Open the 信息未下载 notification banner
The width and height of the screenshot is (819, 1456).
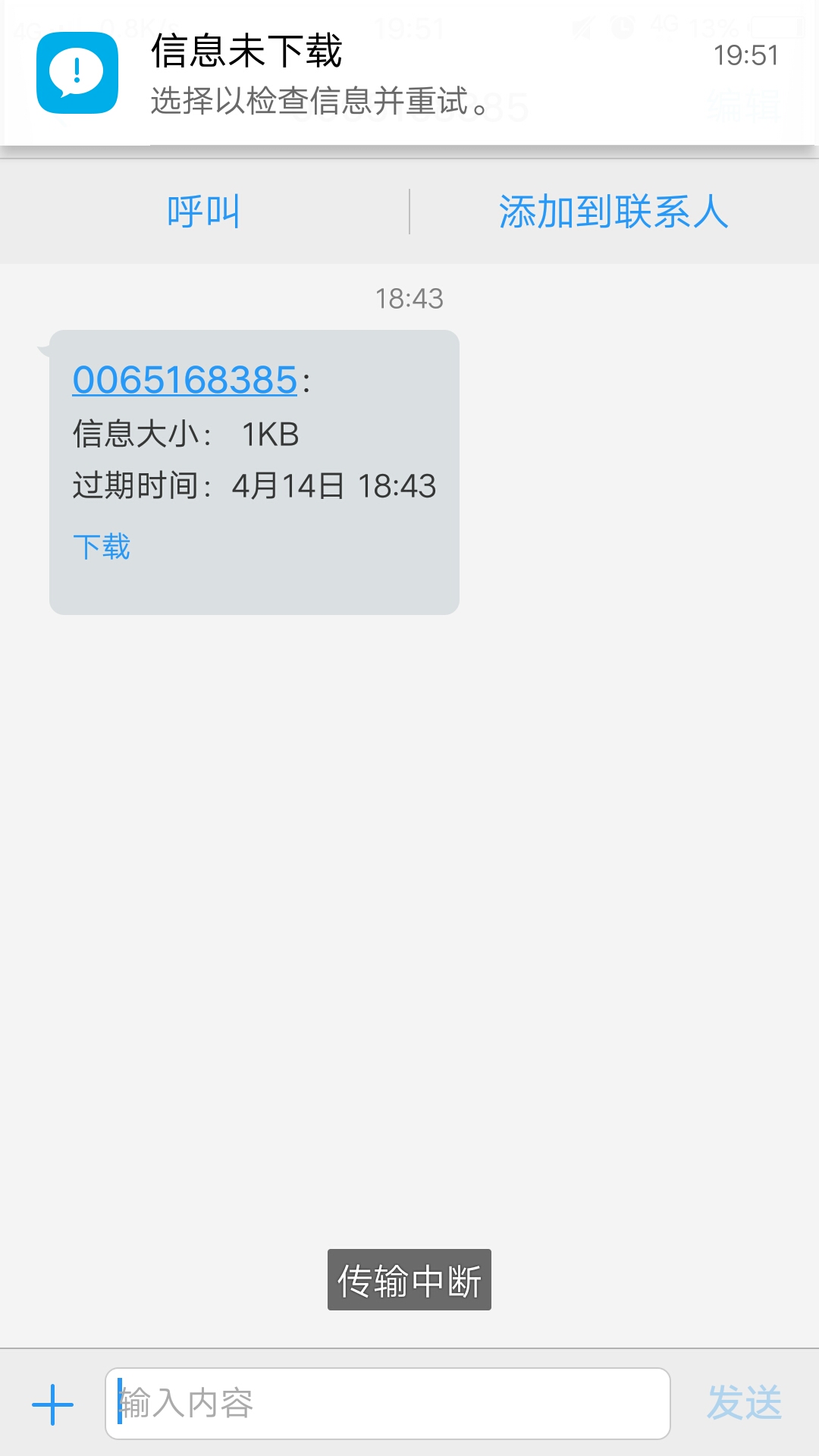409,76
